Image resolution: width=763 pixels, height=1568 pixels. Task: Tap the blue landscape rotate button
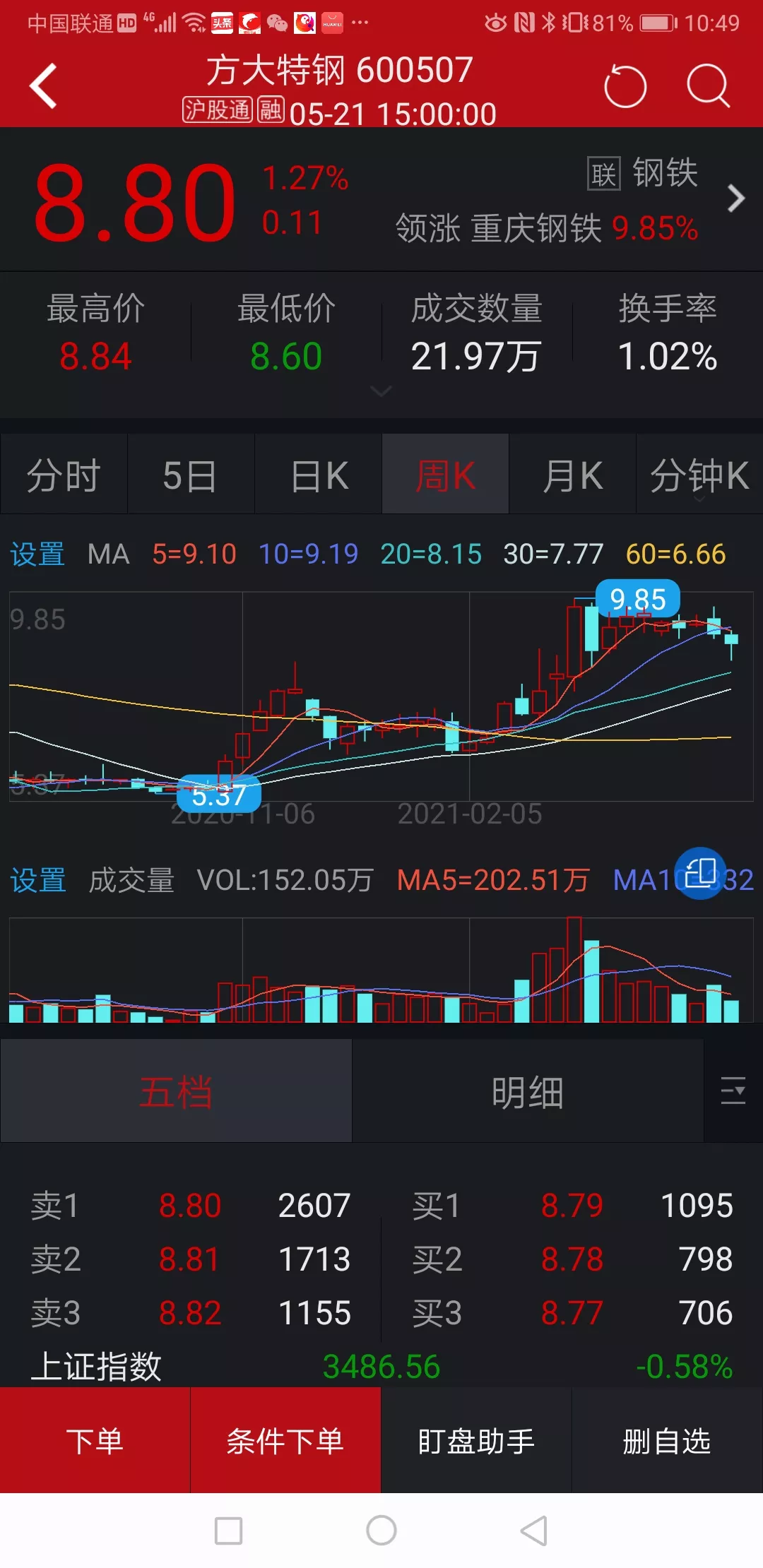pyautogui.click(x=700, y=873)
